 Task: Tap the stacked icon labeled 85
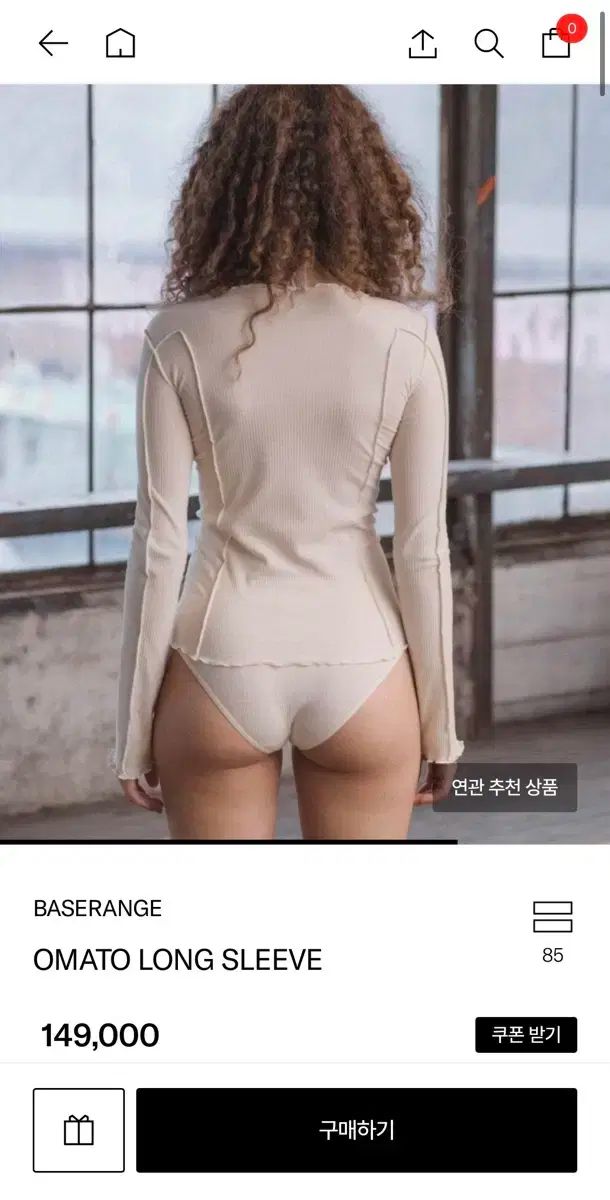pos(552,917)
